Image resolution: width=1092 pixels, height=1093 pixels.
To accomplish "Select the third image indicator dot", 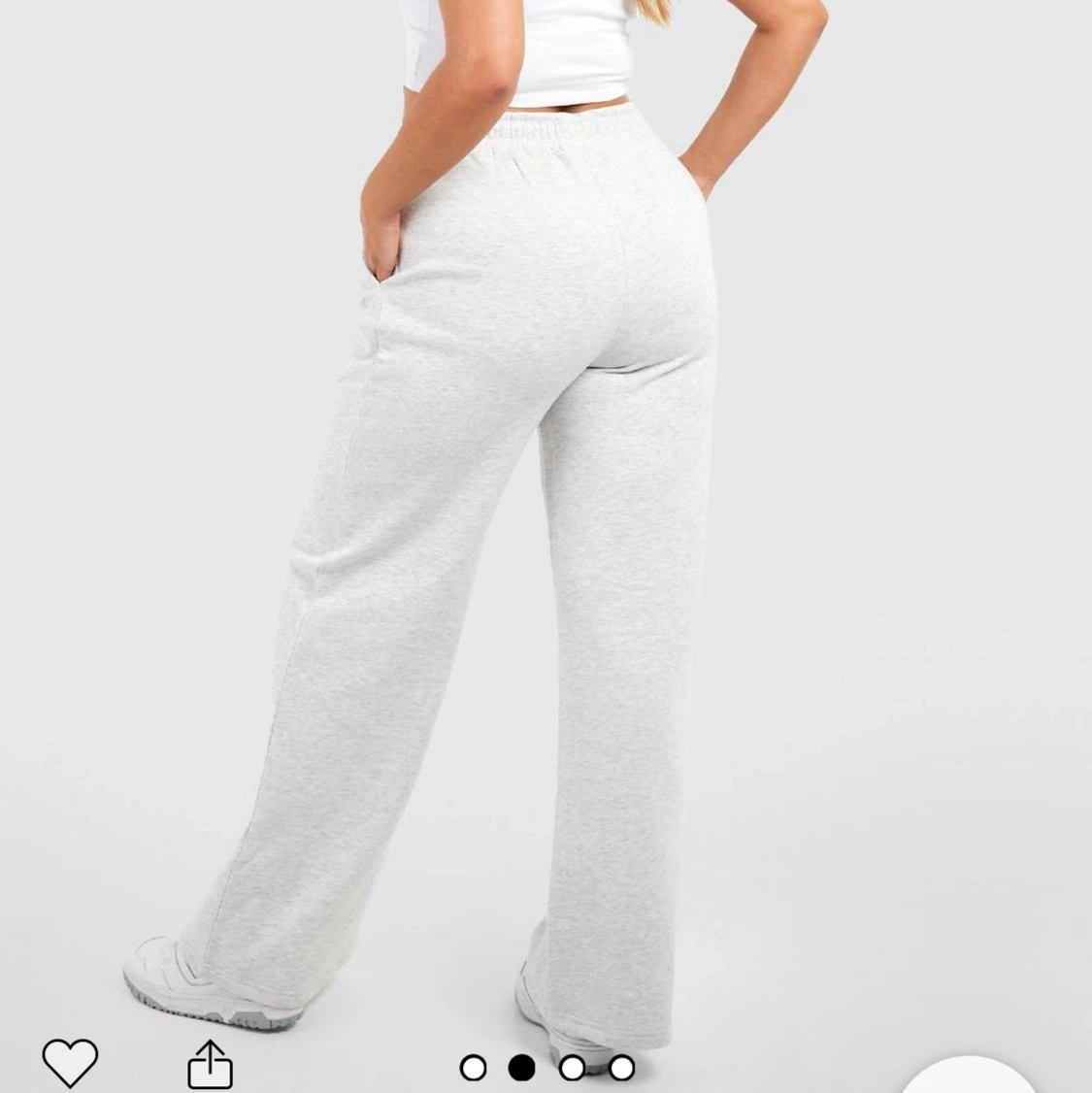I will coord(573,1069).
